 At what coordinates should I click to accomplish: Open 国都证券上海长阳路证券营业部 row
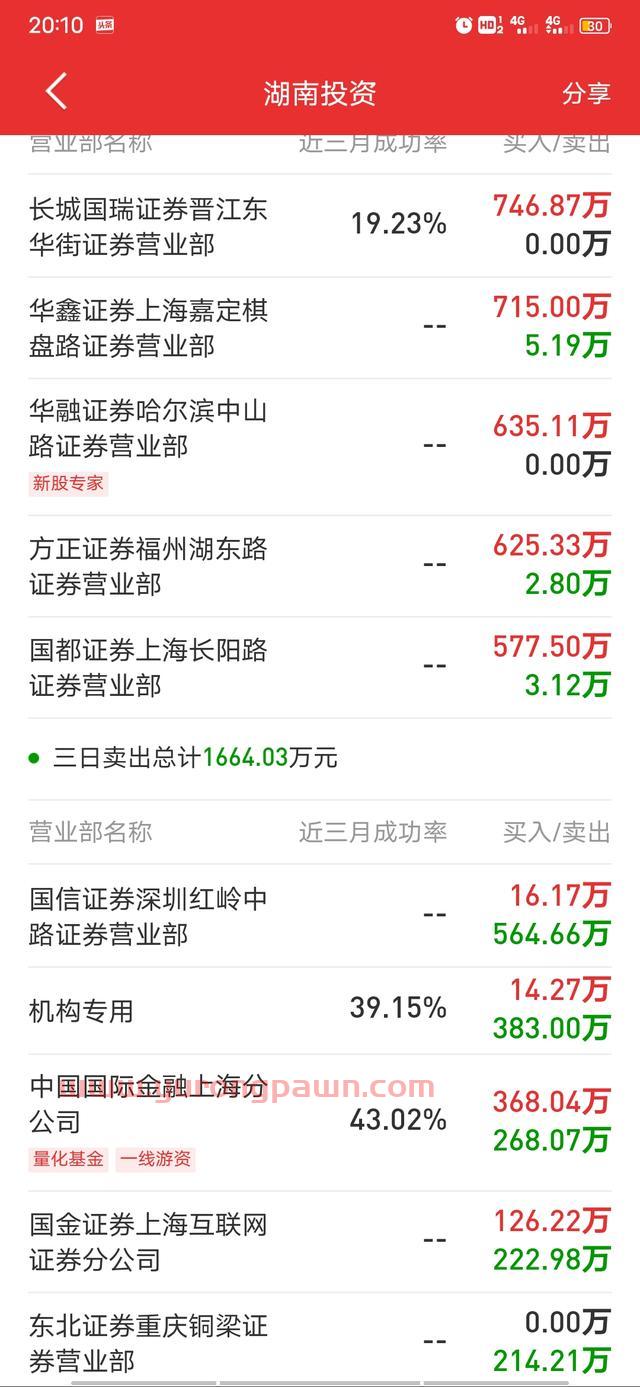pyautogui.click(x=320, y=667)
